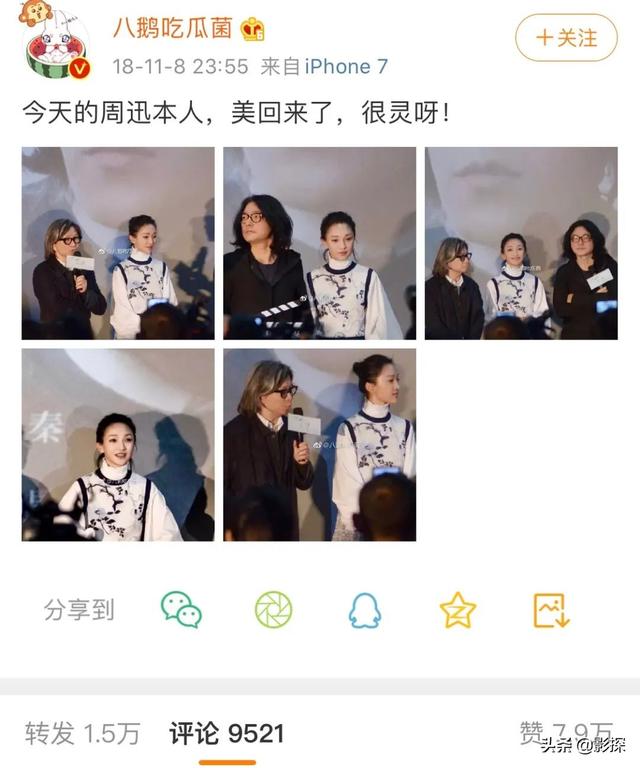Screen dimensions: 640x768
Task: View the fifth photo in the post
Action: click(319, 445)
